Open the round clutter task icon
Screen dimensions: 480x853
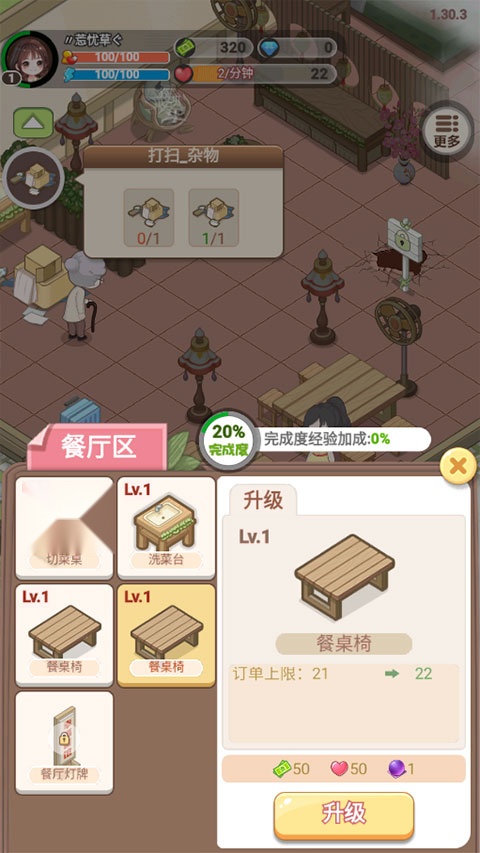click(x=34, y=178)
